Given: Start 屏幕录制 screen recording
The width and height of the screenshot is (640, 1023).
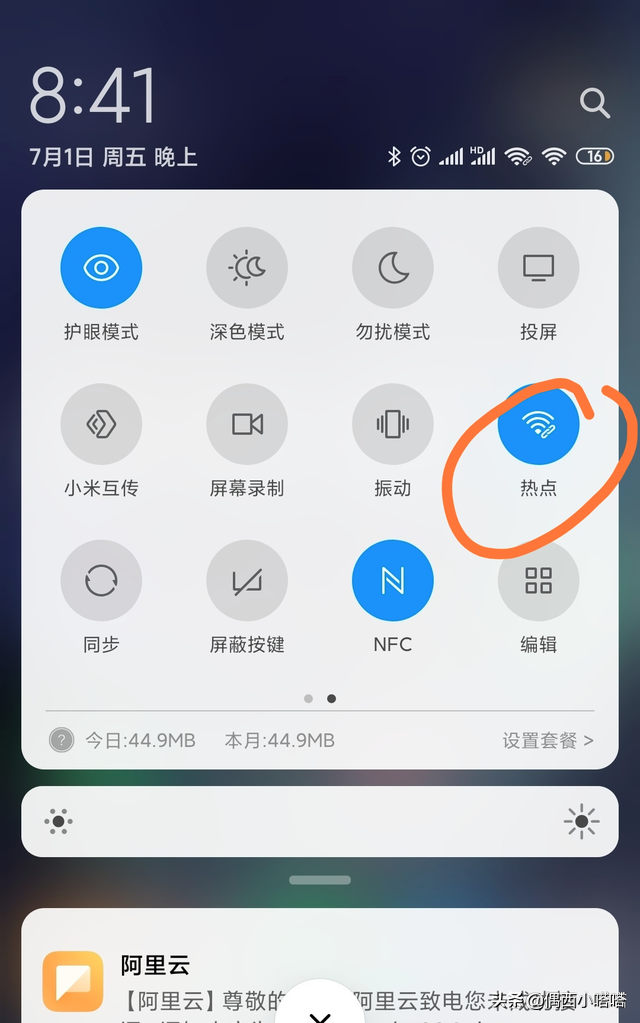Looking at the screenshot, I should tap(247, 424).
